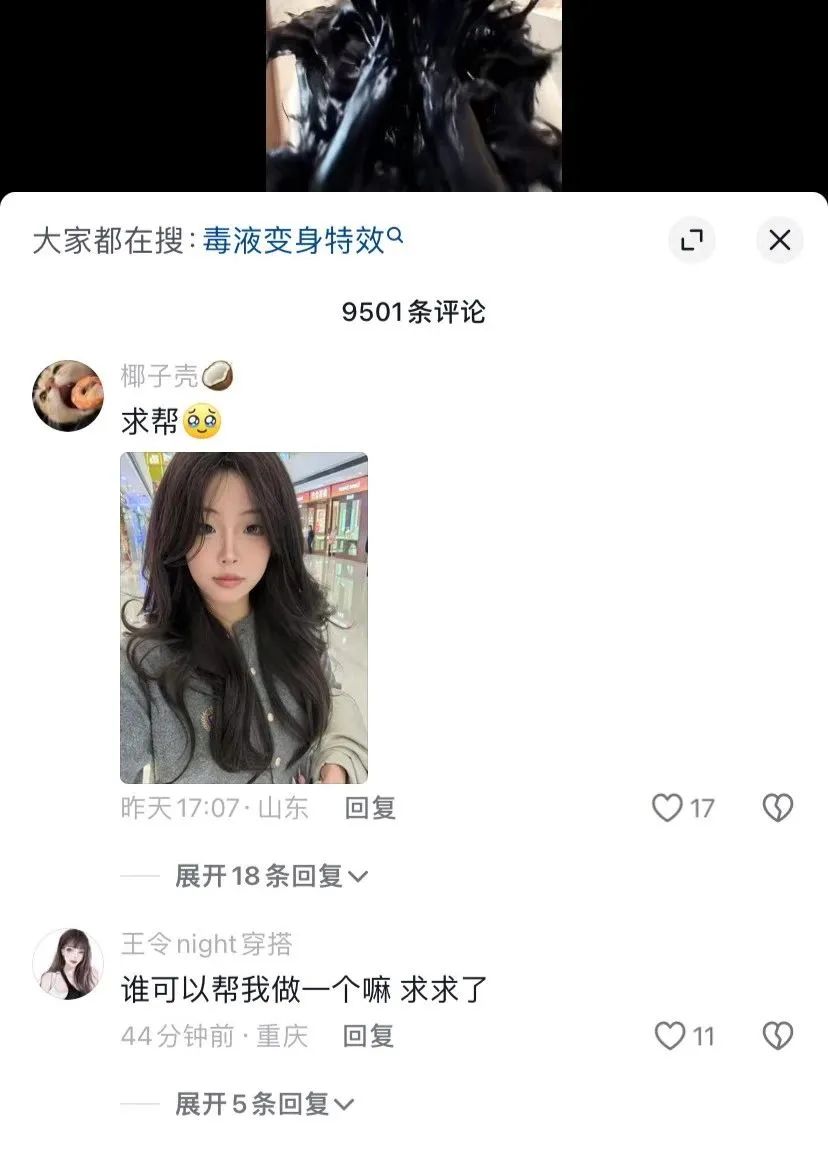Screen dimensions: 828x1149
Task: Tap the magnifier icon next to 毒液变身特效
Action: click(x=394, y=234)
